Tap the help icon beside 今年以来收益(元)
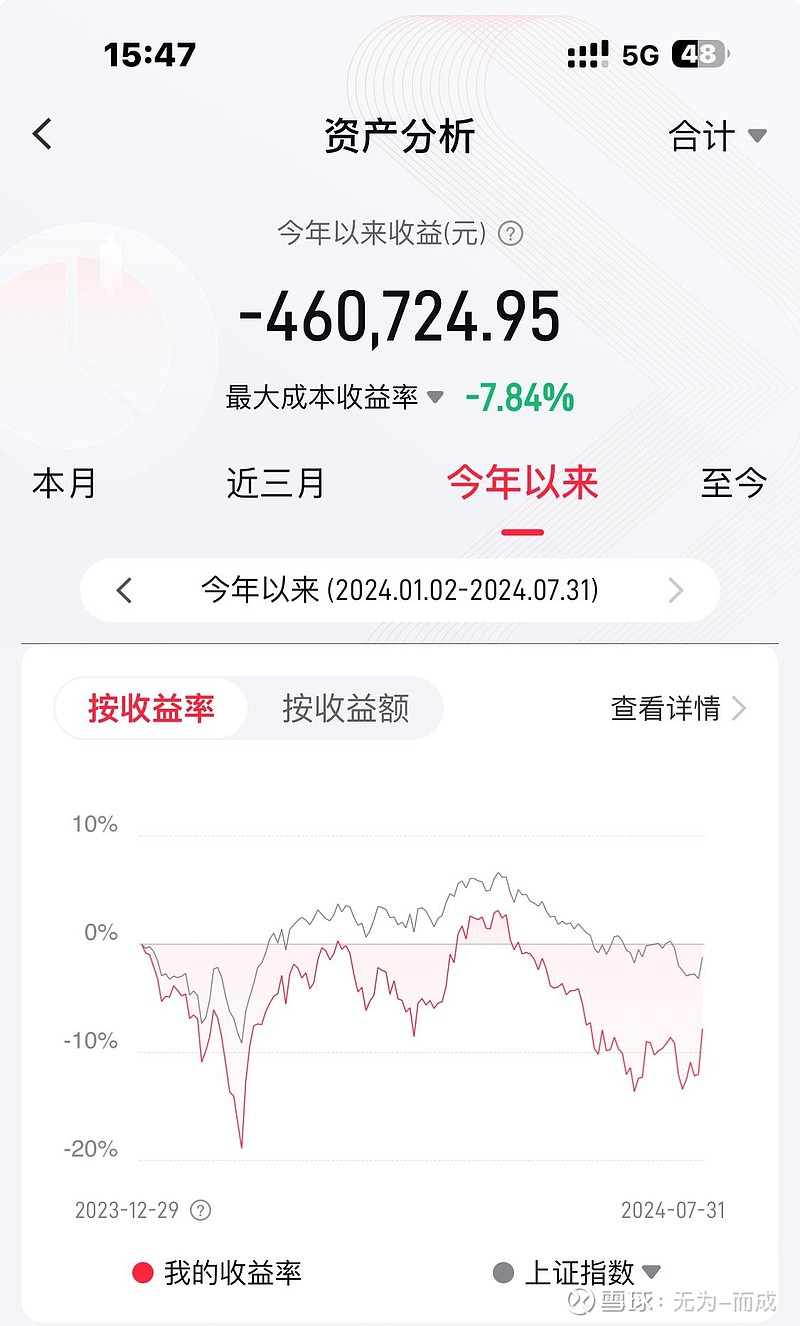The image size is (800, 1326). coord(511,234)
